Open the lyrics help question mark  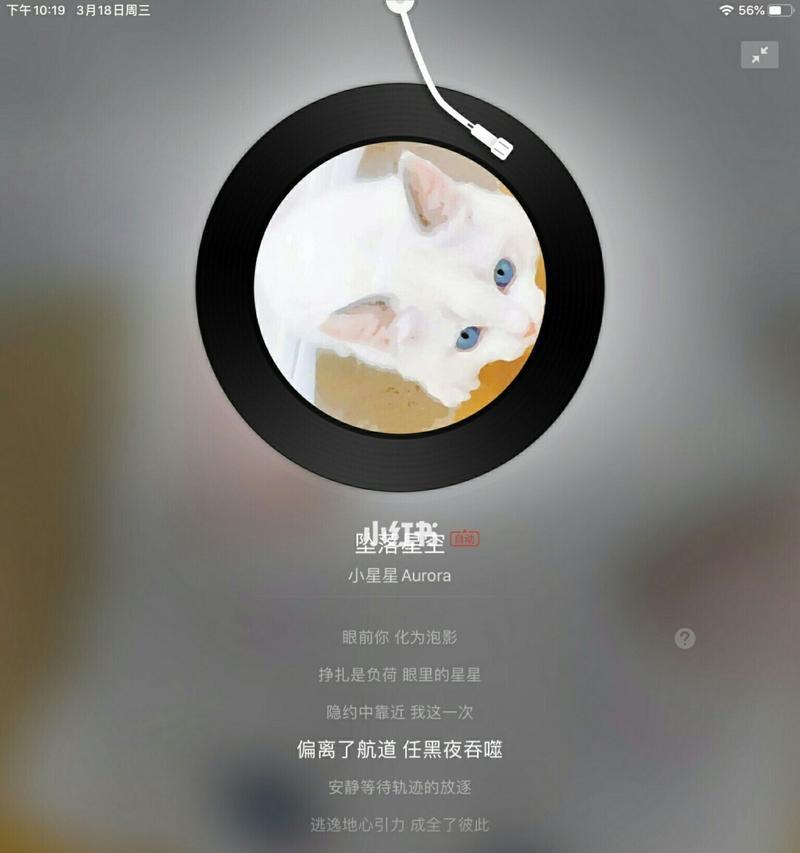tap(685, 638)
